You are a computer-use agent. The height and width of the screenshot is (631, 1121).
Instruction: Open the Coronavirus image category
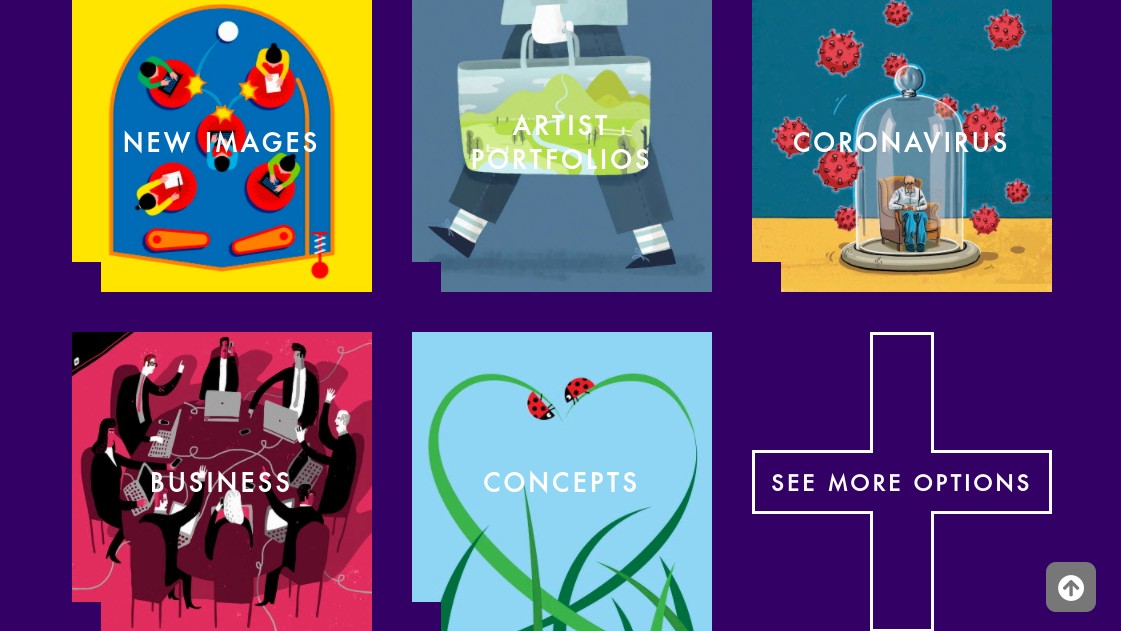[x=901, y=142]
